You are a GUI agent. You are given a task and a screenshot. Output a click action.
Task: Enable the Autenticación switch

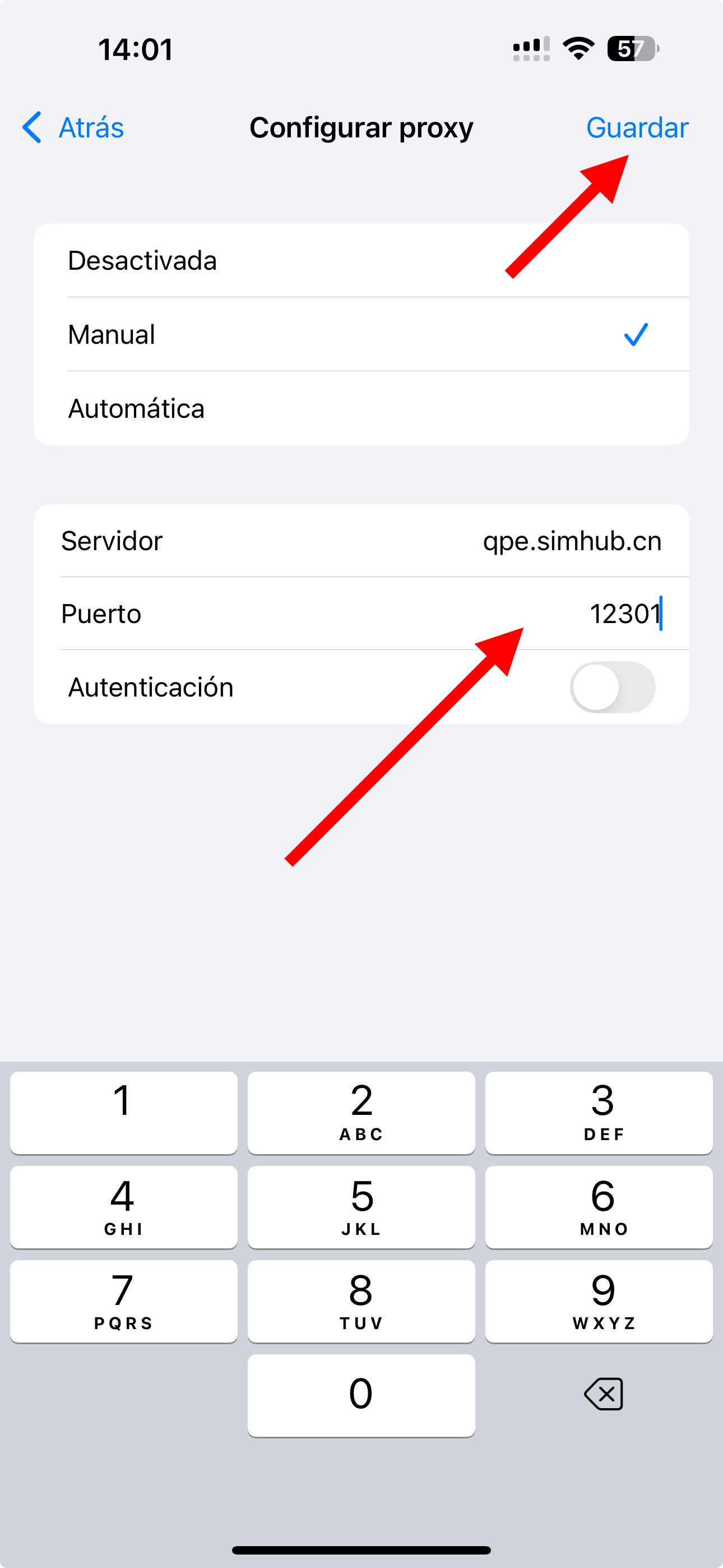[612, 687]
